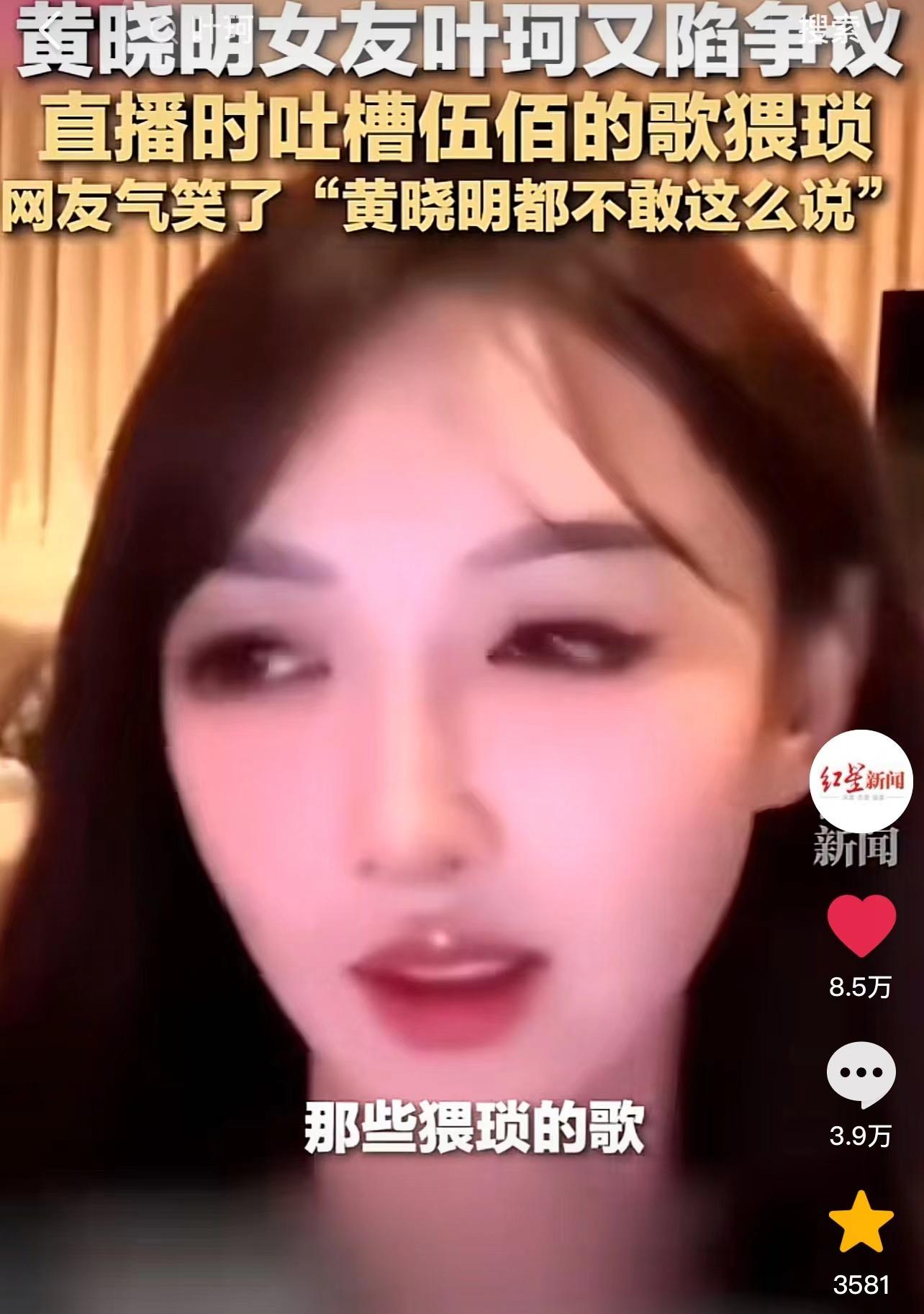The image size is (924, 1314).
Task: Like this video with the heart icon
Action: click(861, 925)
